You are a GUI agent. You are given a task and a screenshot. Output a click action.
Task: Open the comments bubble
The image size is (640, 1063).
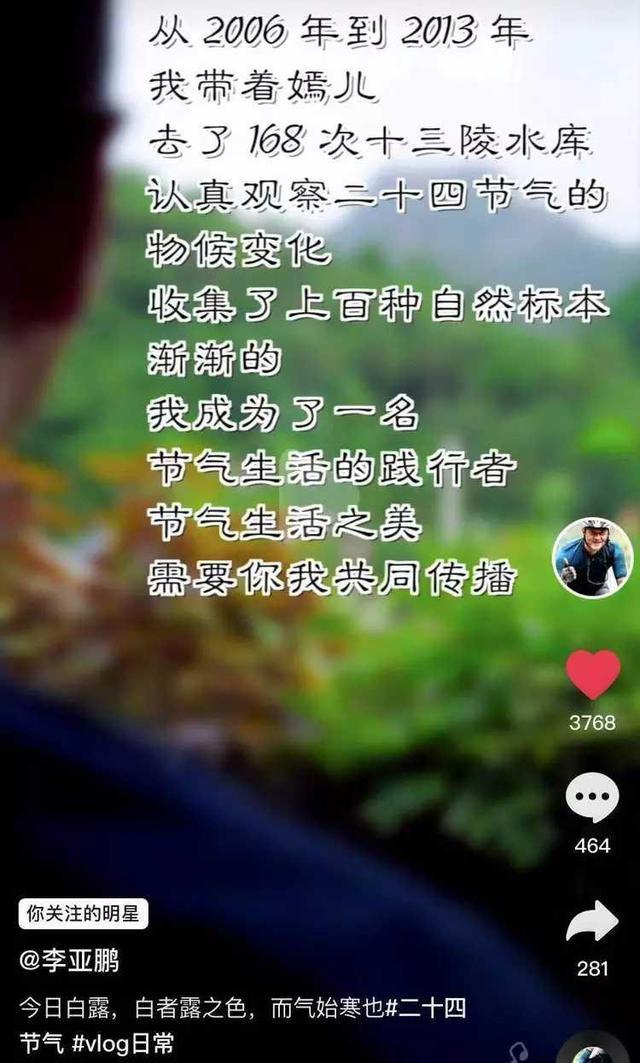coord(592,800)
